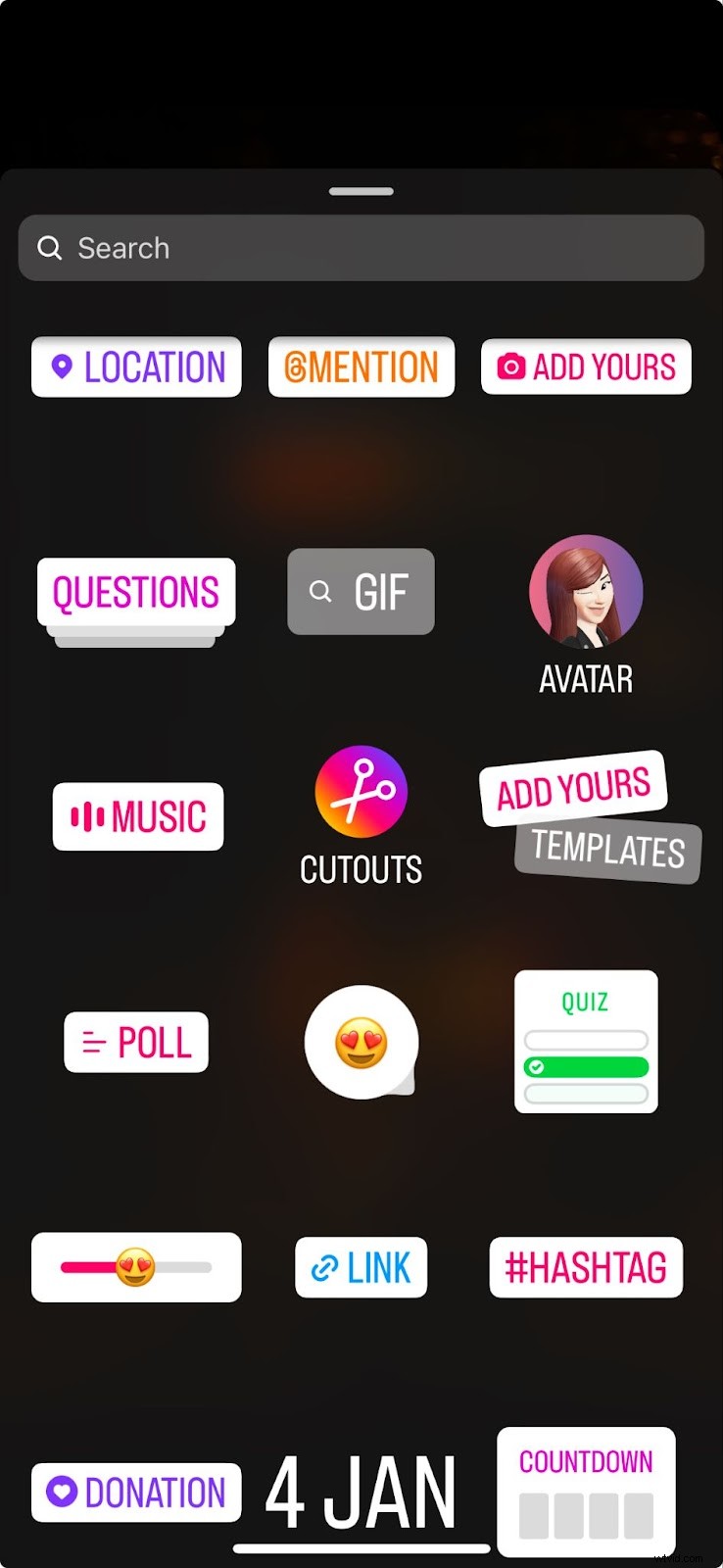Tap the sheet drag handle at top

click(x=361, y=192)
